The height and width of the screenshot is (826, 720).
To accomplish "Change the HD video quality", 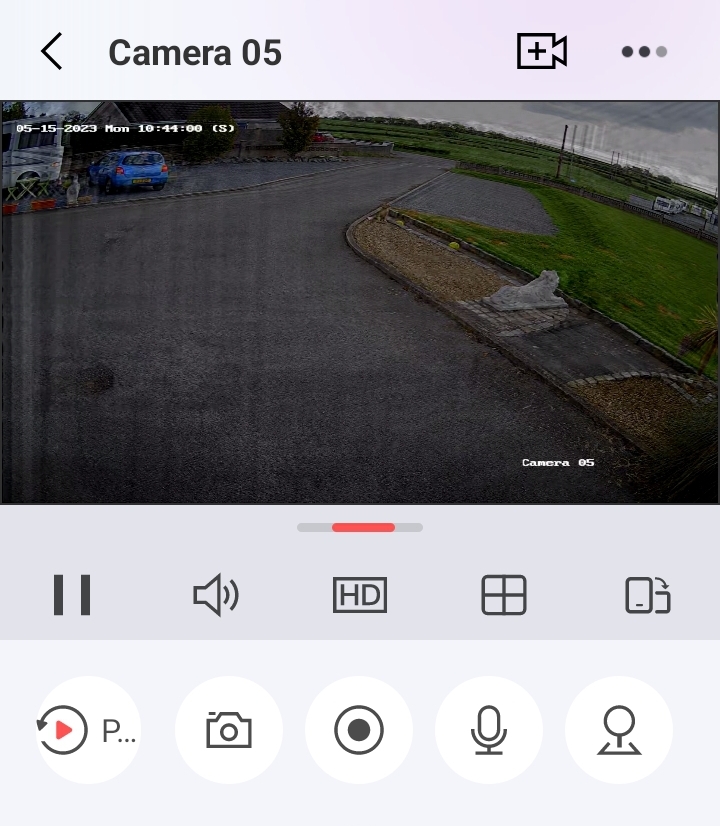I will (360, 596).
